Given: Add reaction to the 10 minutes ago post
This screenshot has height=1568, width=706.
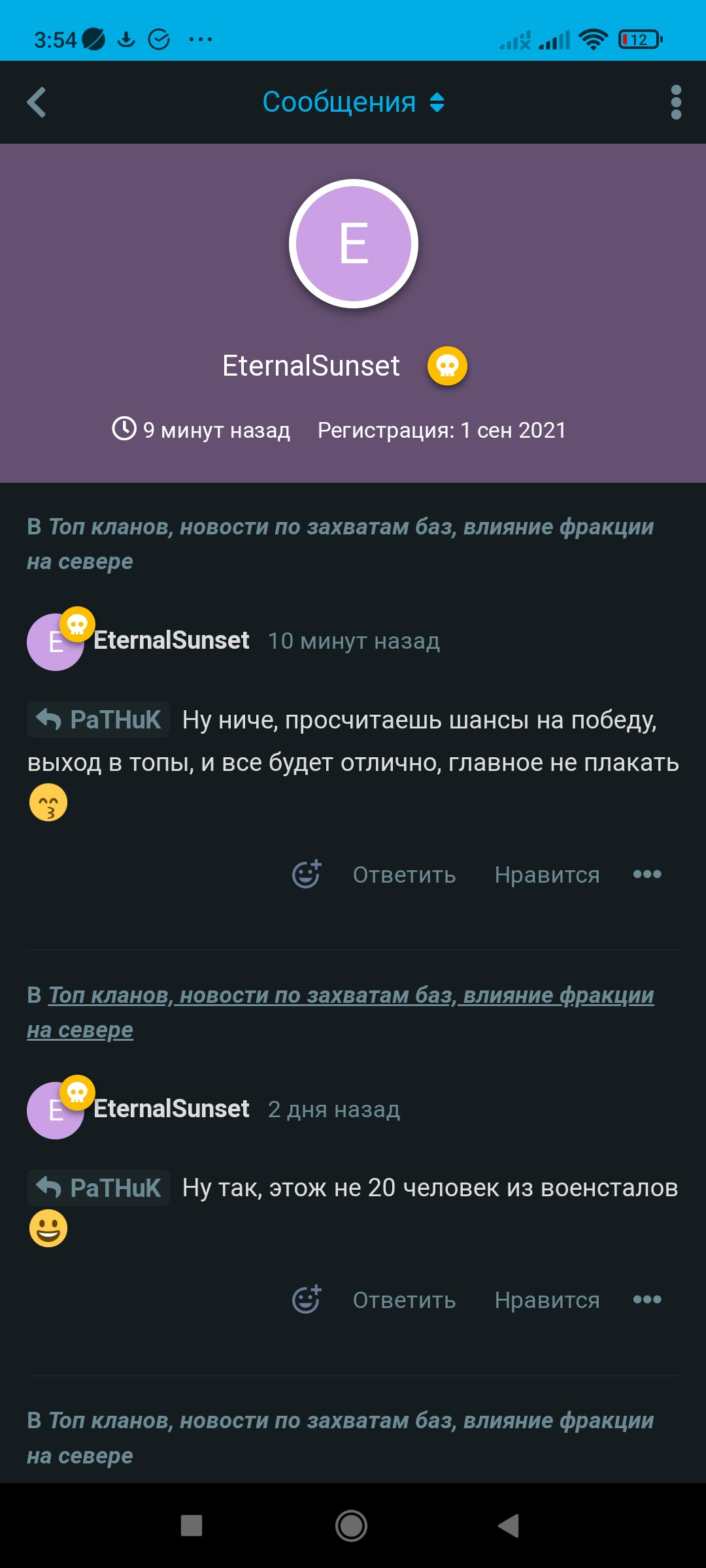Looking at the screenshot, I should pos(307,874).
